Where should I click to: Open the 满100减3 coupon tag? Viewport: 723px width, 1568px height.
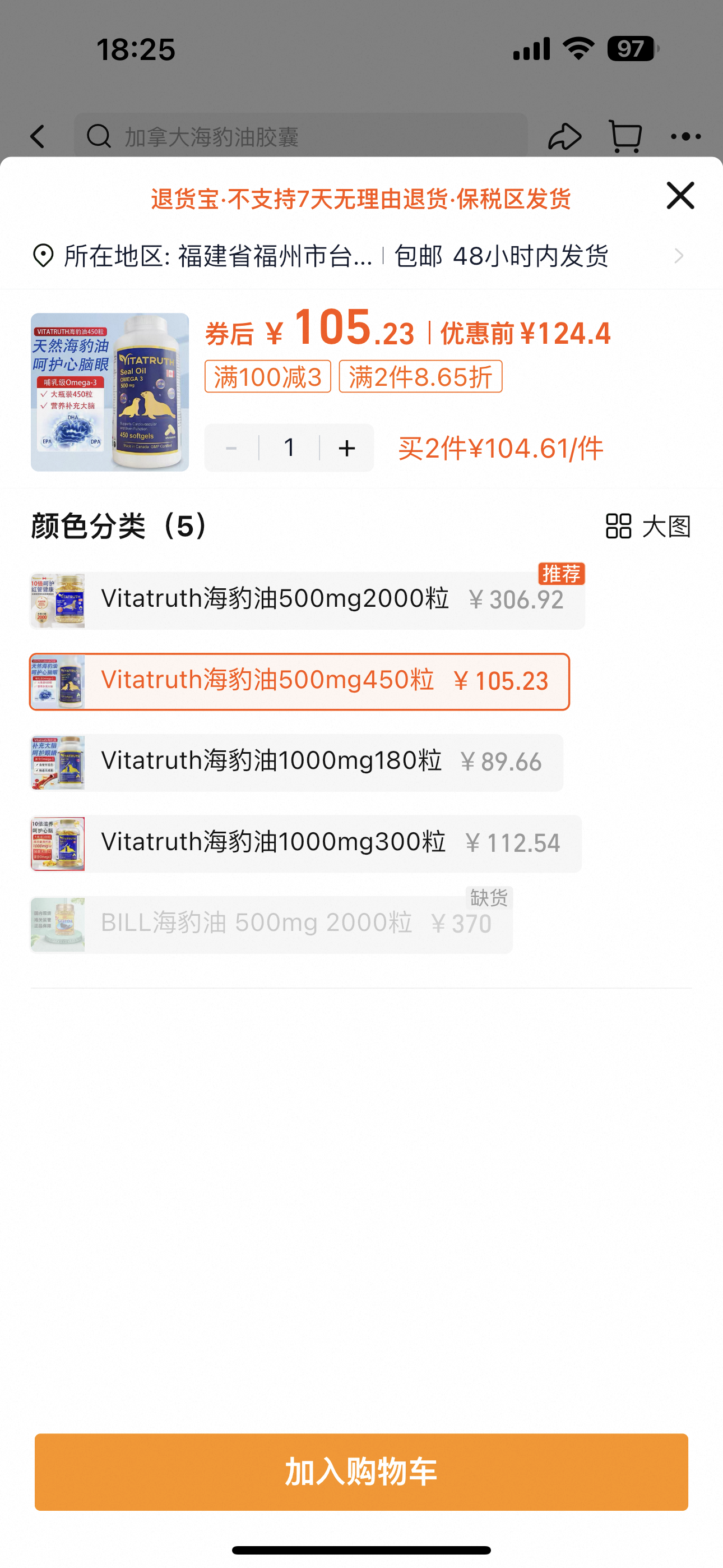(268, 377)
